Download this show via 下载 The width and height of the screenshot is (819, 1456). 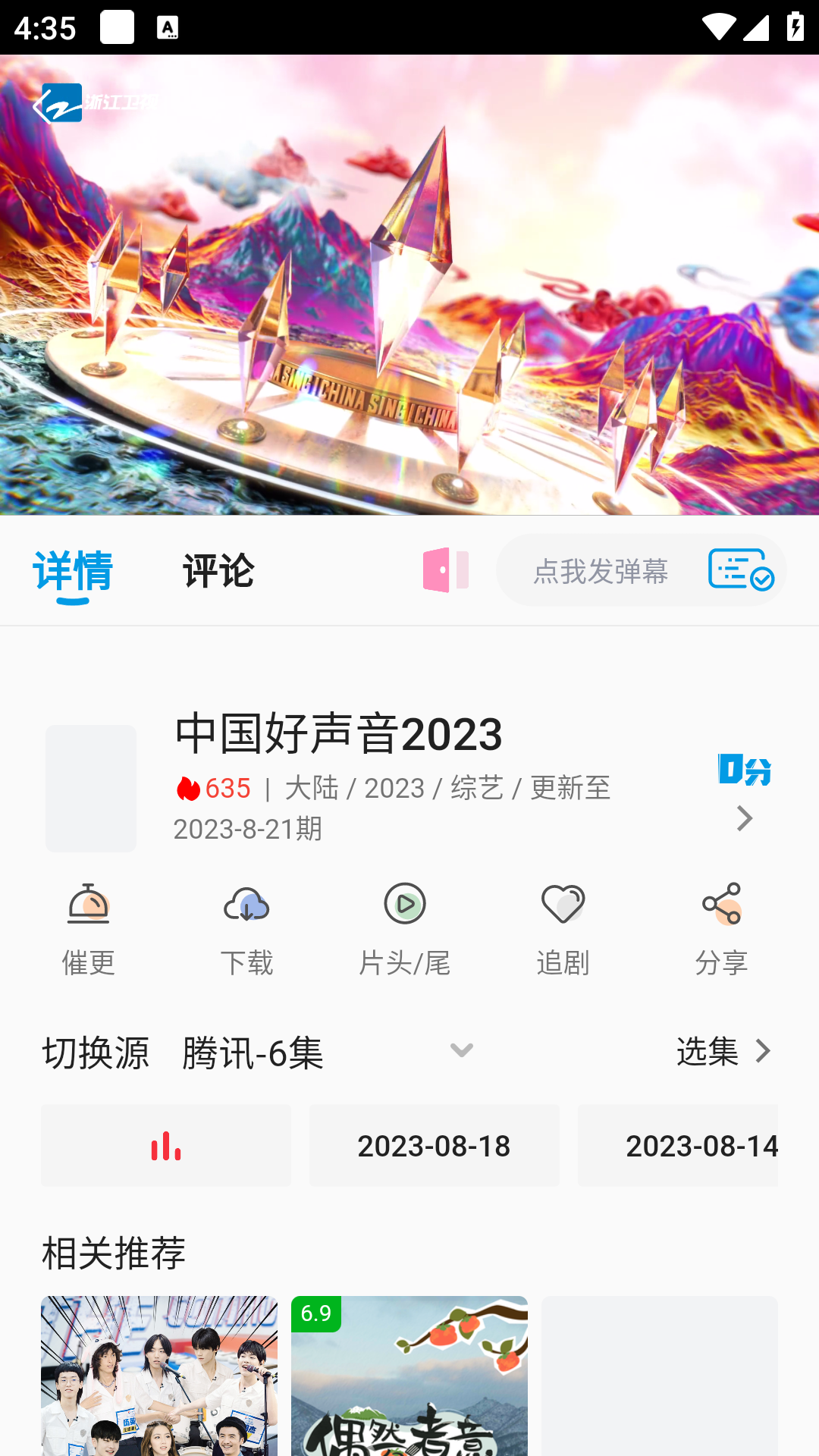(246, 930)
